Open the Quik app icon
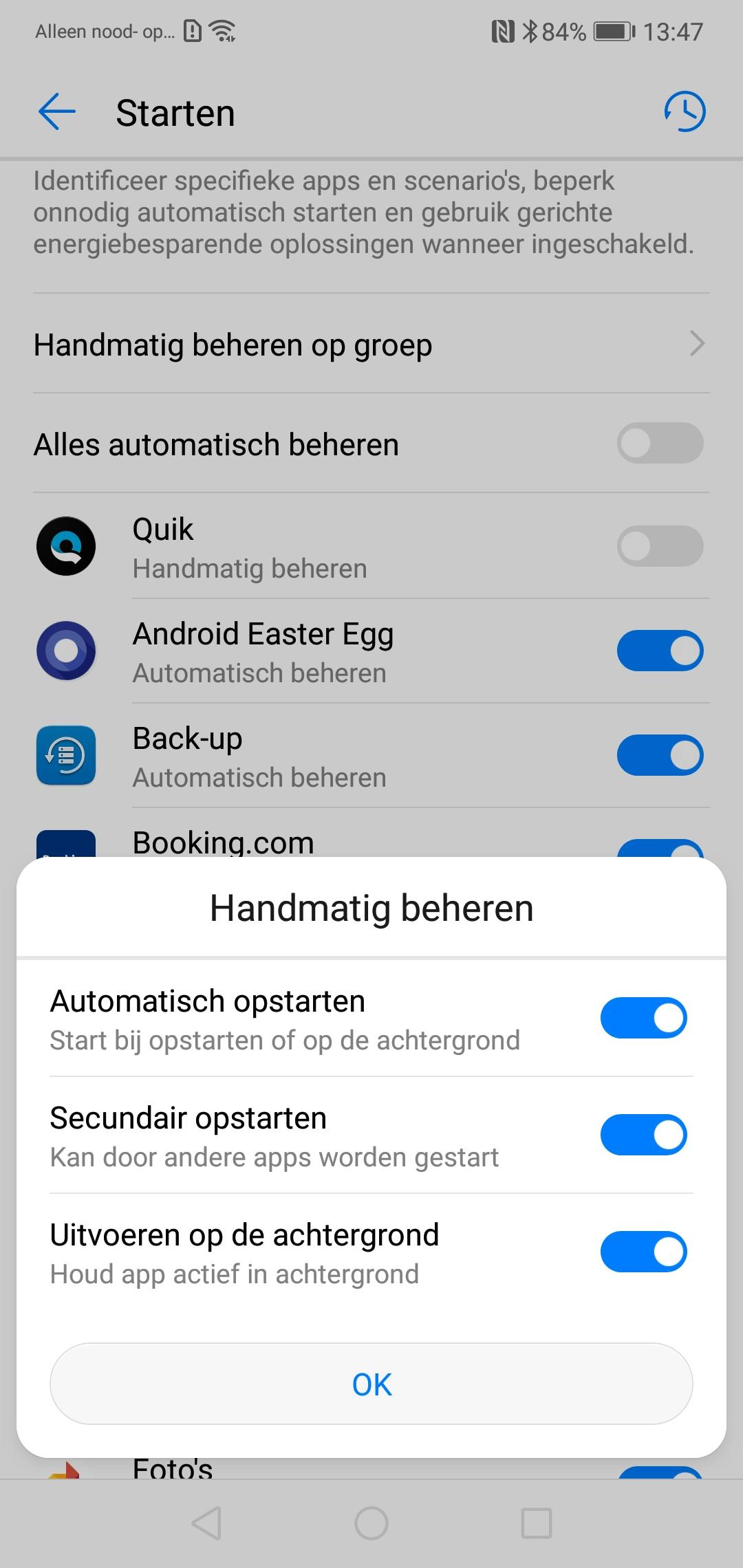 point(65,545)
